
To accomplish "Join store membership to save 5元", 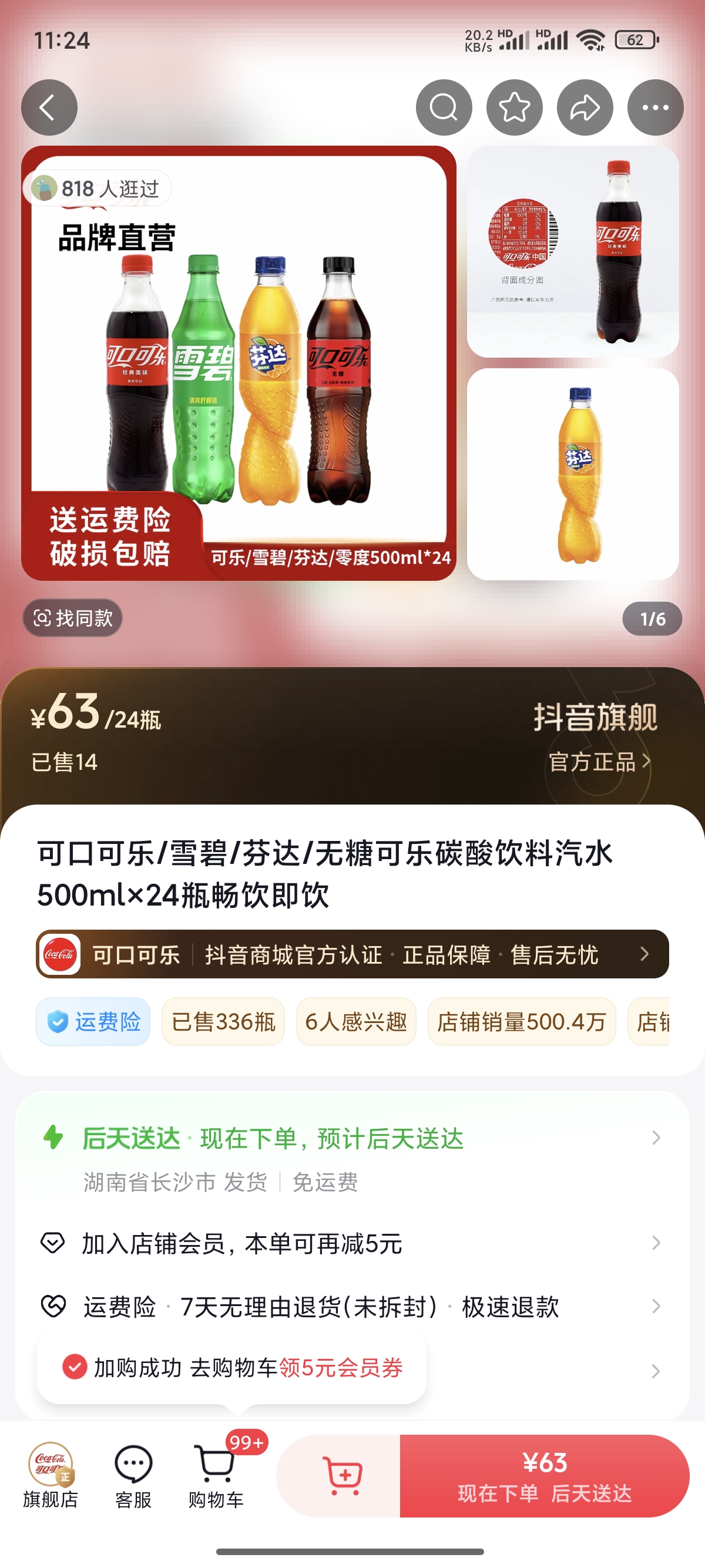I will (x=352, y=1244).
